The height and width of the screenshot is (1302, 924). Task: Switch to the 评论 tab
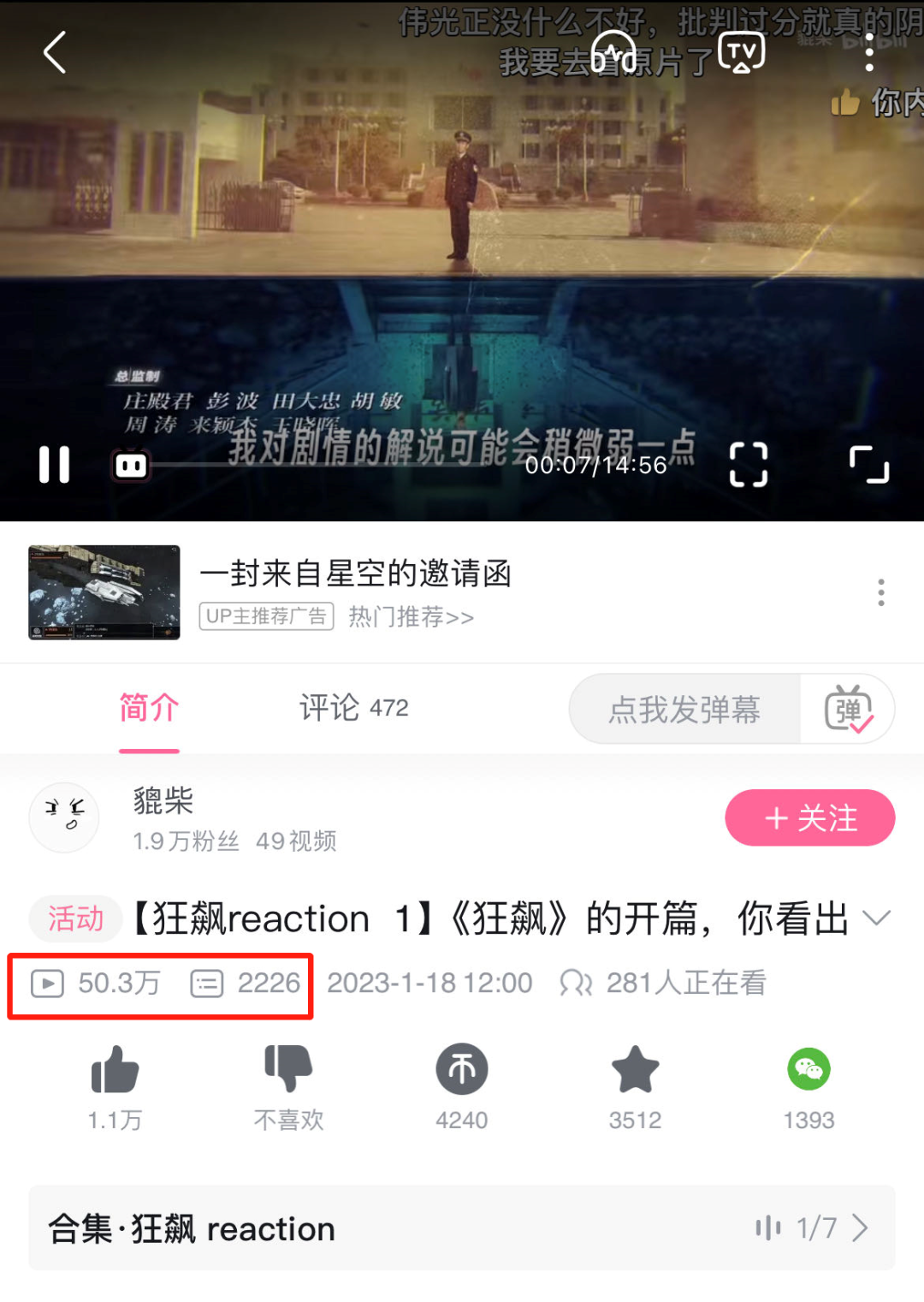353,709
